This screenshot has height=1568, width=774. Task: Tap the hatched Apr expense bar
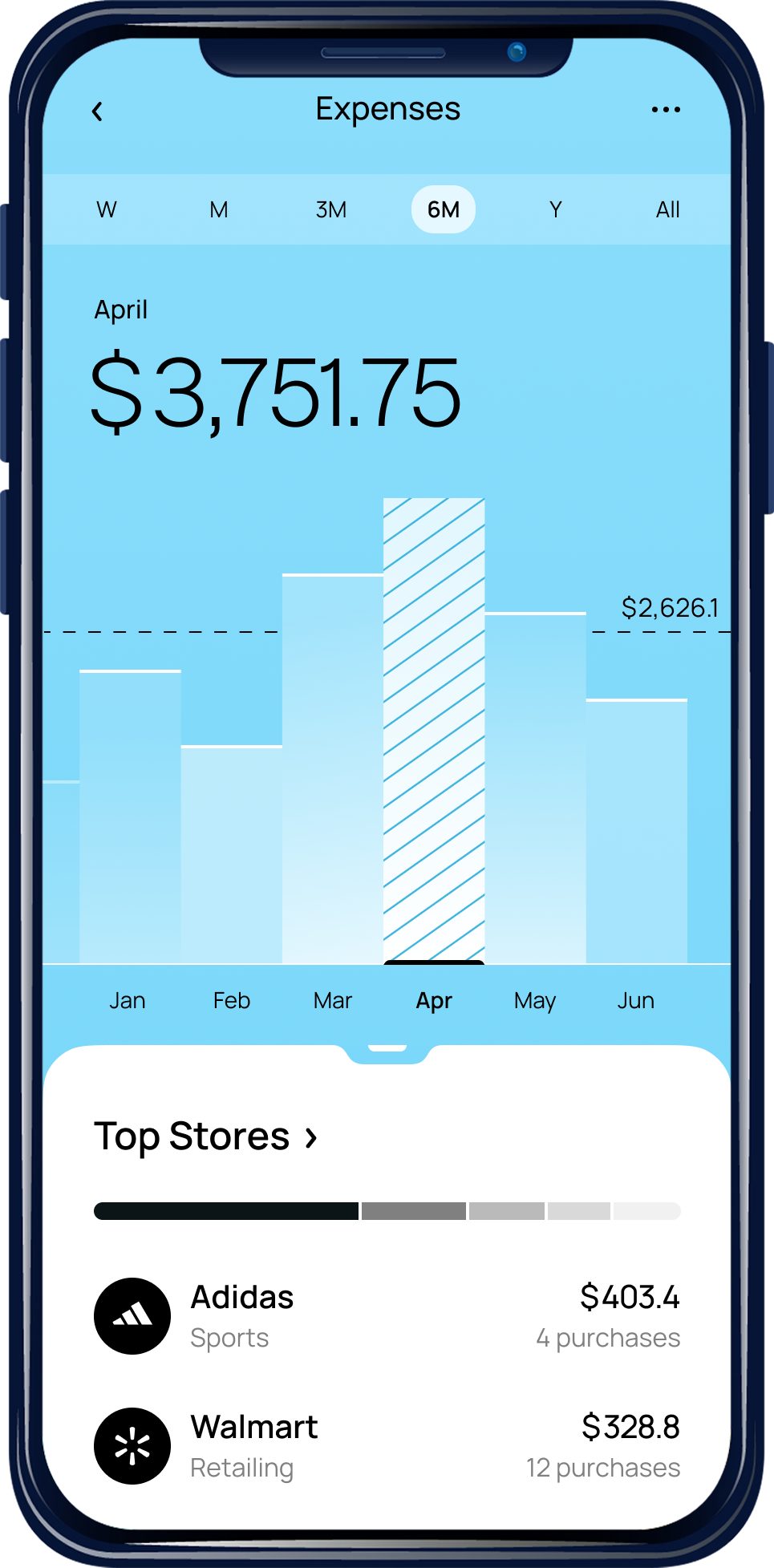[x=434, y=730]
